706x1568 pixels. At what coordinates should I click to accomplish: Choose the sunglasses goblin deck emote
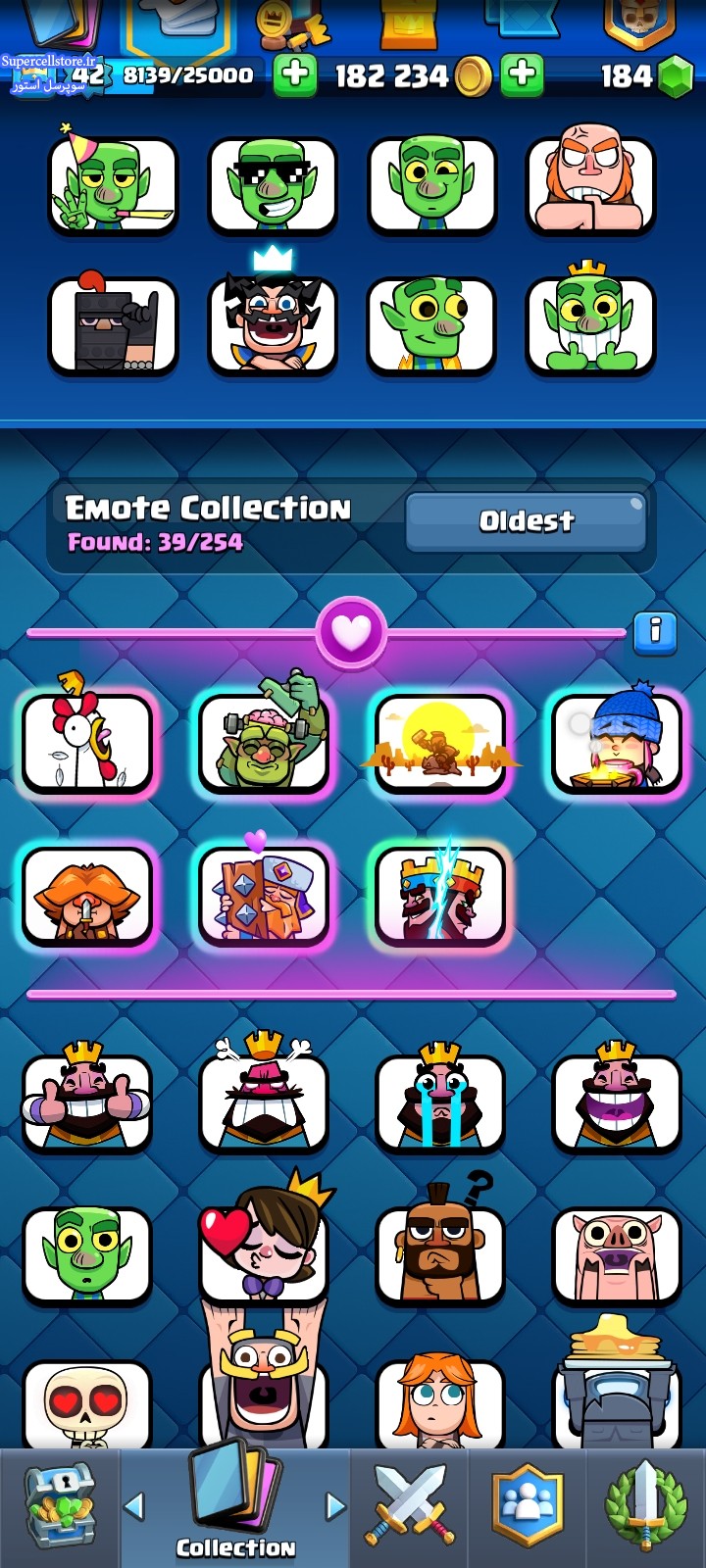tap(273, 186)
